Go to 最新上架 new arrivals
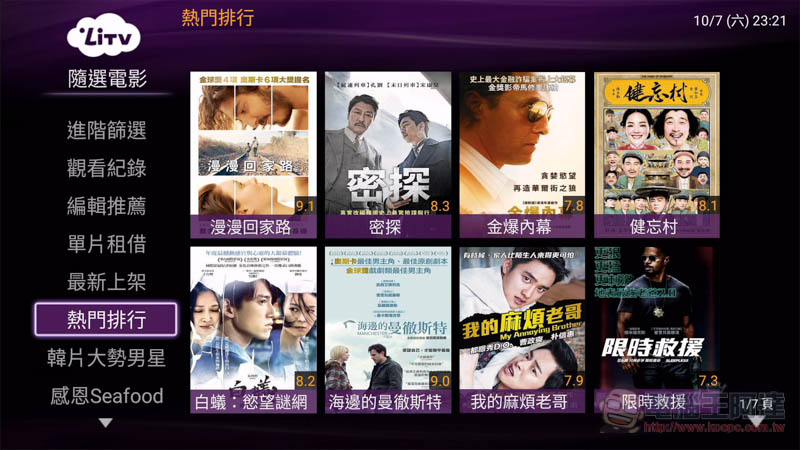 [x=106, y=282]
